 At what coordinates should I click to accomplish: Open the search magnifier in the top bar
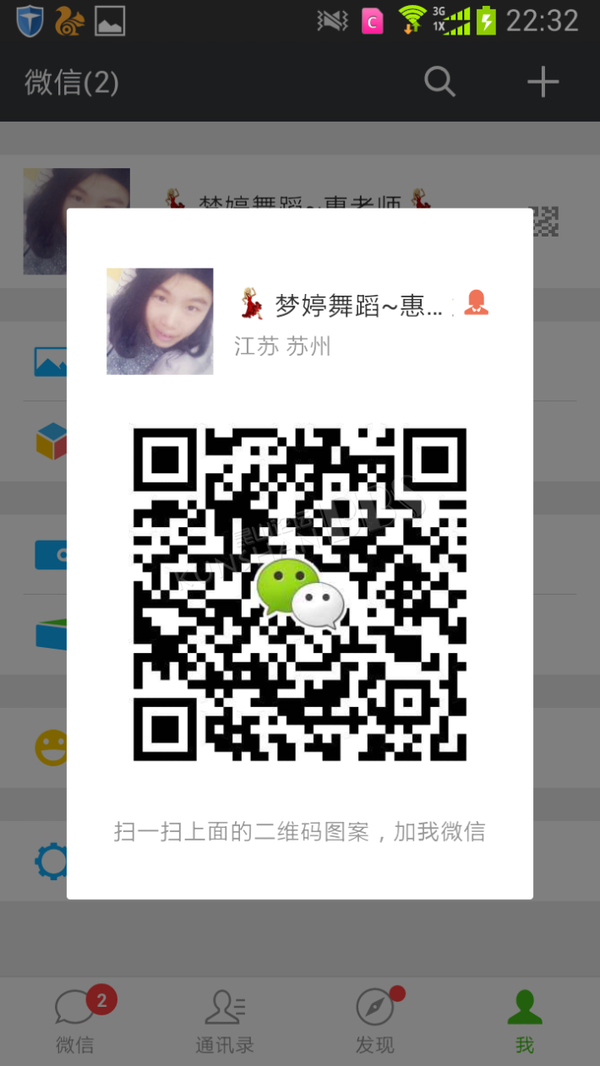pyautogui.click(x=440, y=82)
